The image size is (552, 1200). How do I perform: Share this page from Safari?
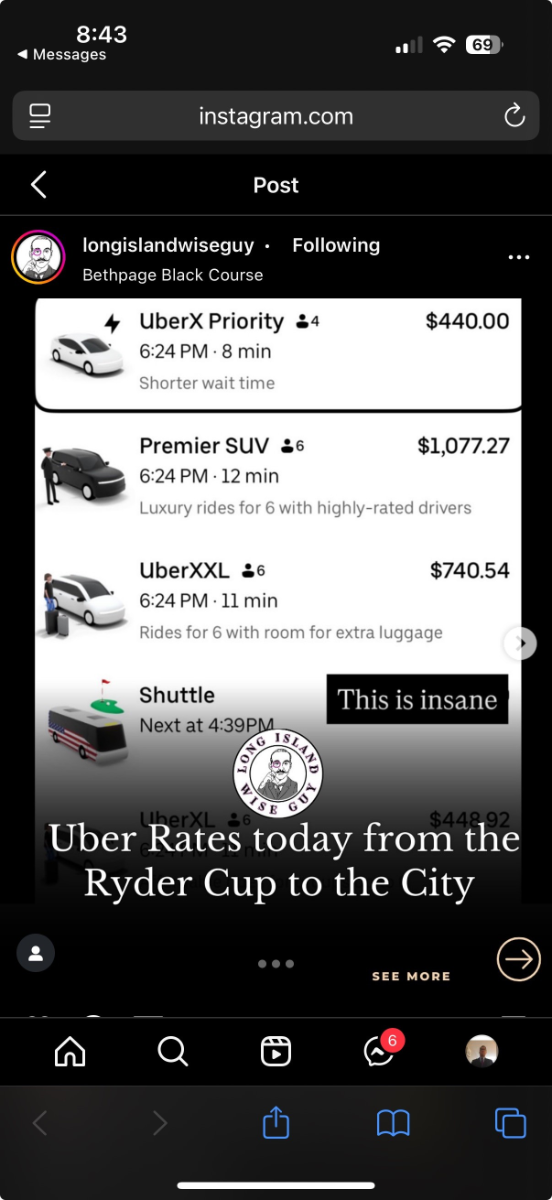[x=276, y=1122]
